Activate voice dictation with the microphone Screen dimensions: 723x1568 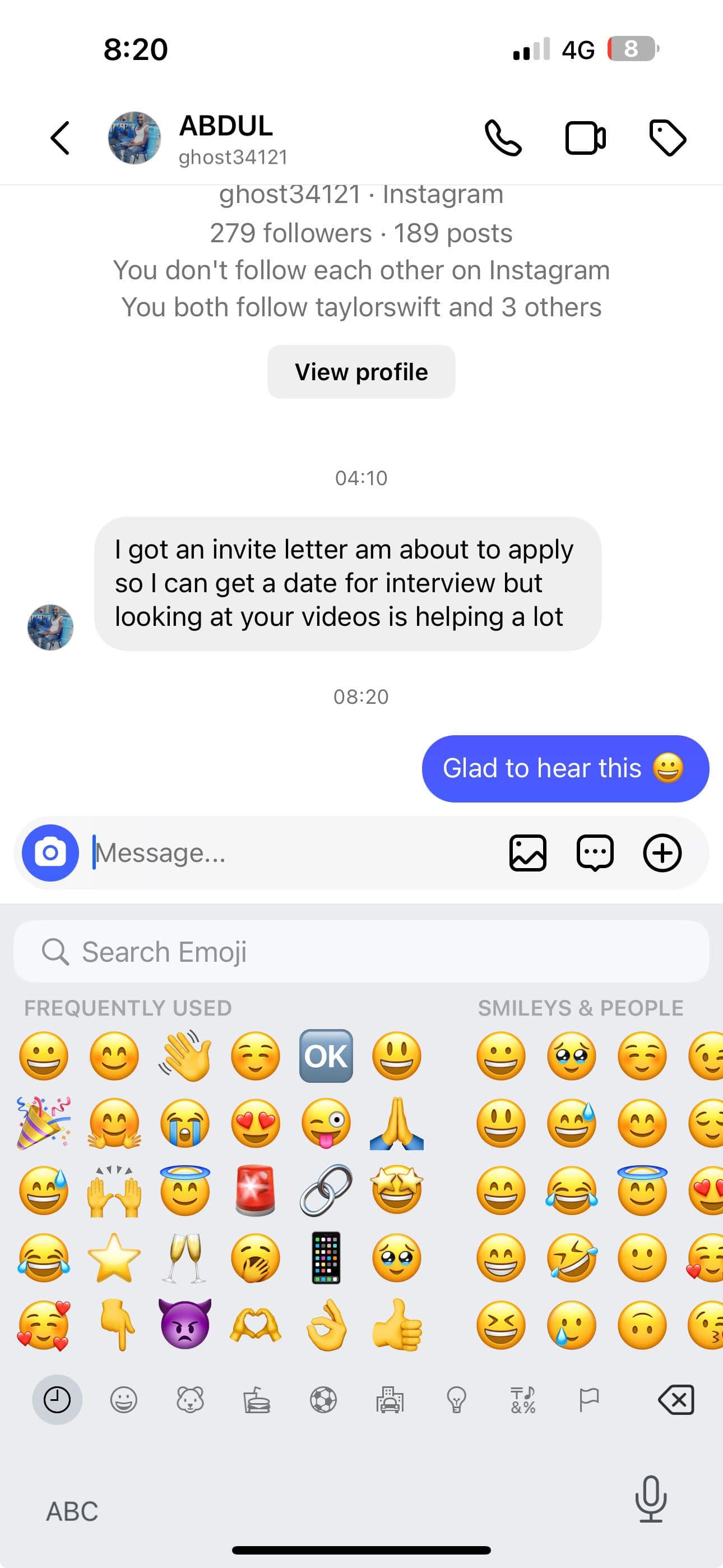point(651,1499)
